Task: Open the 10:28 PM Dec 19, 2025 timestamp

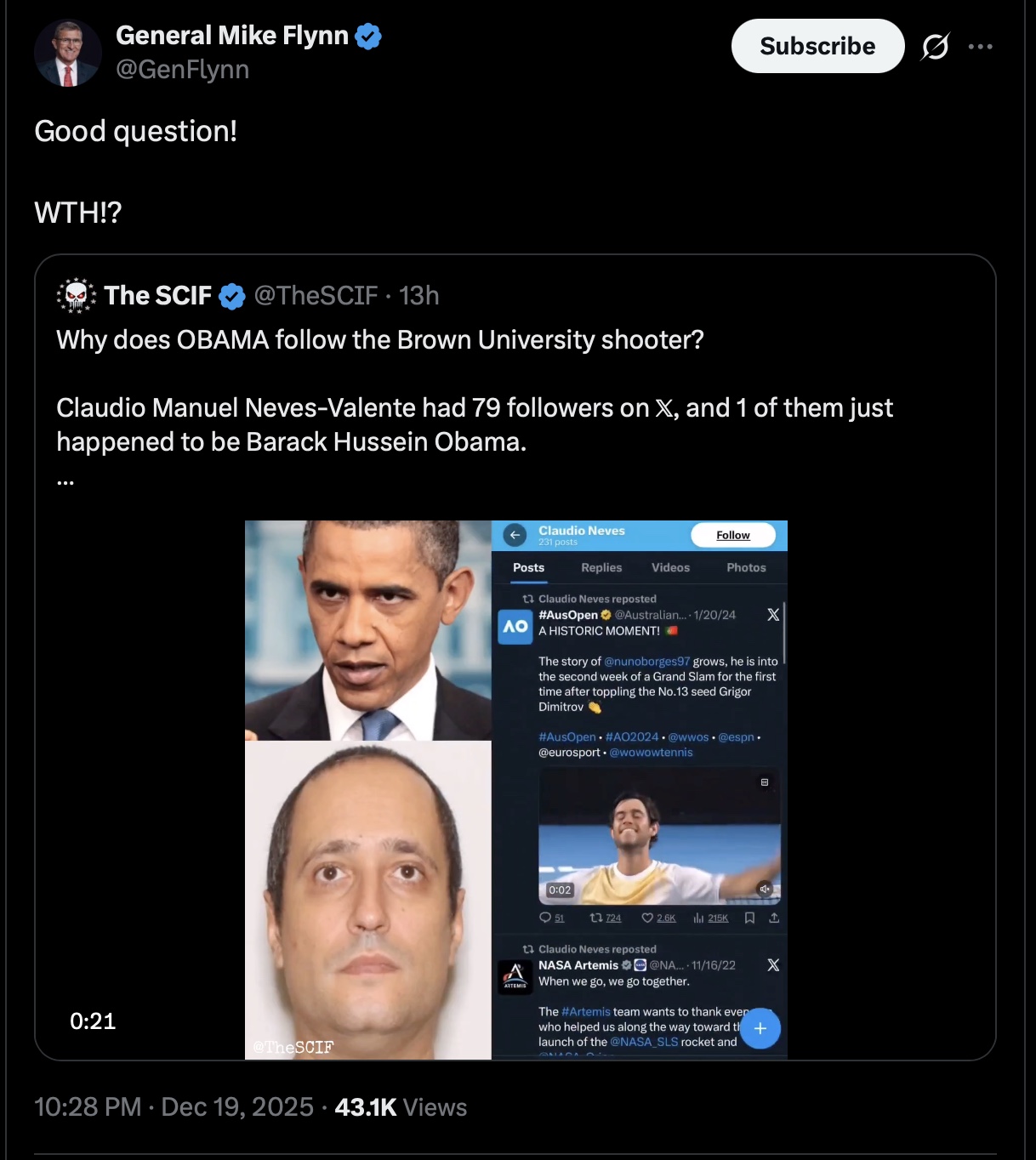Action: coord(174,1106)
